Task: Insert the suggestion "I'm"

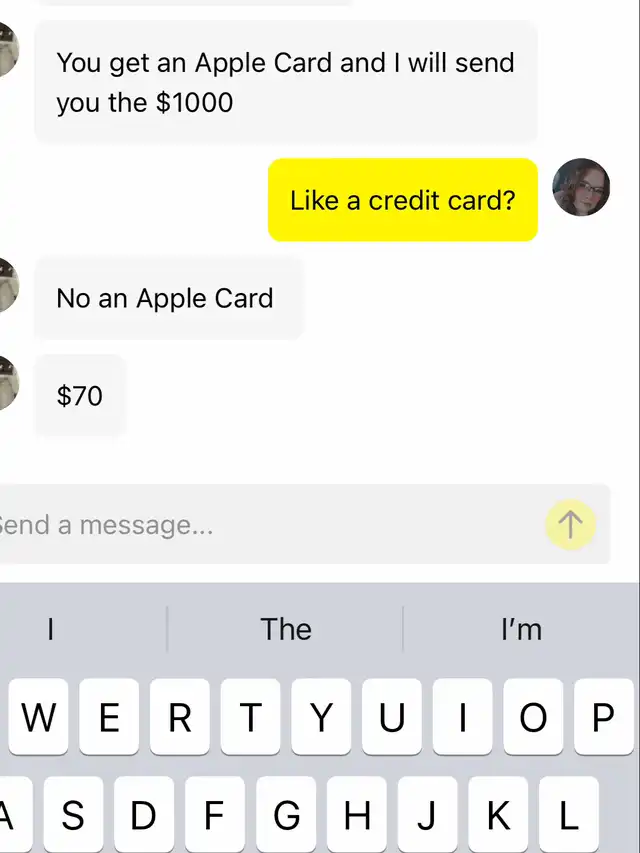Action: [x=521, y=629]
